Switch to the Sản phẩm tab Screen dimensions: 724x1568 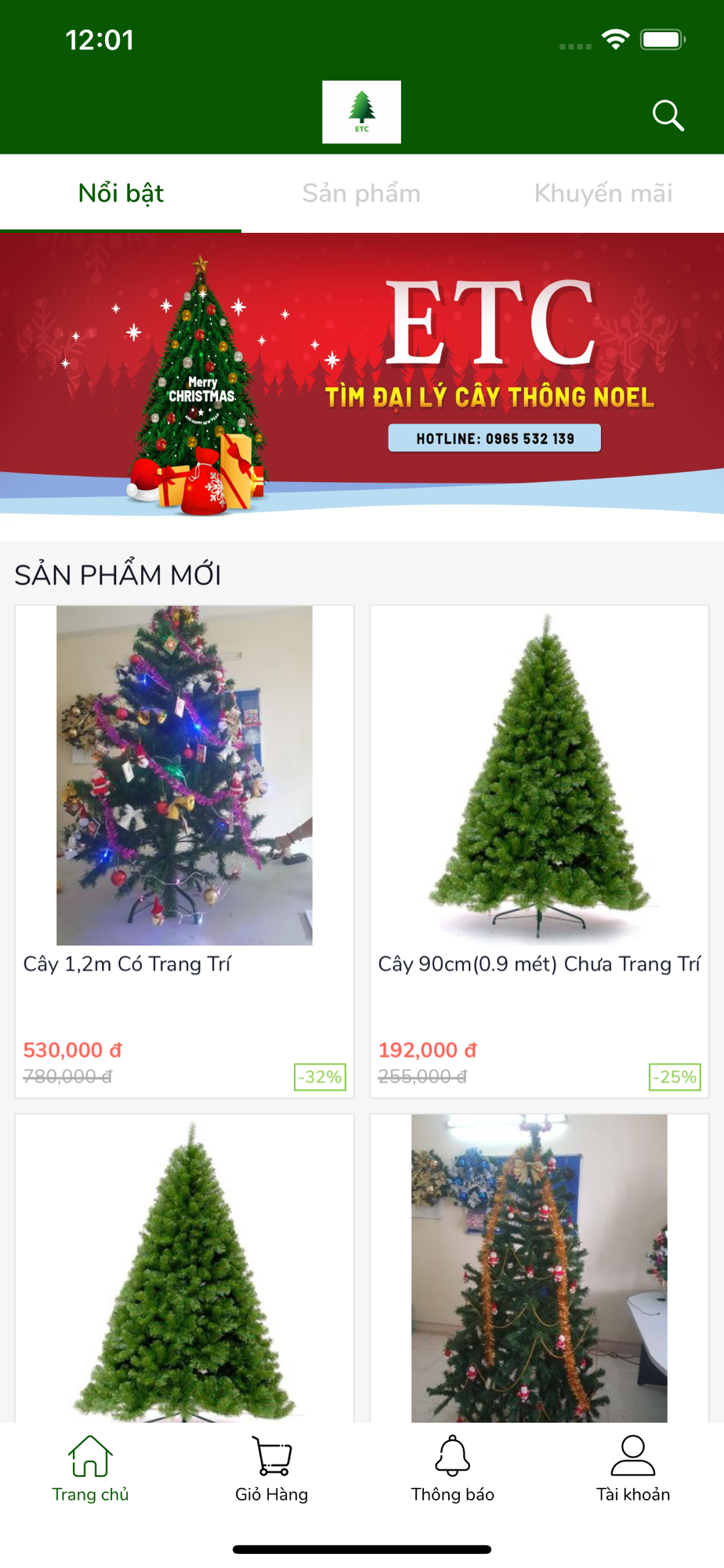361,194
